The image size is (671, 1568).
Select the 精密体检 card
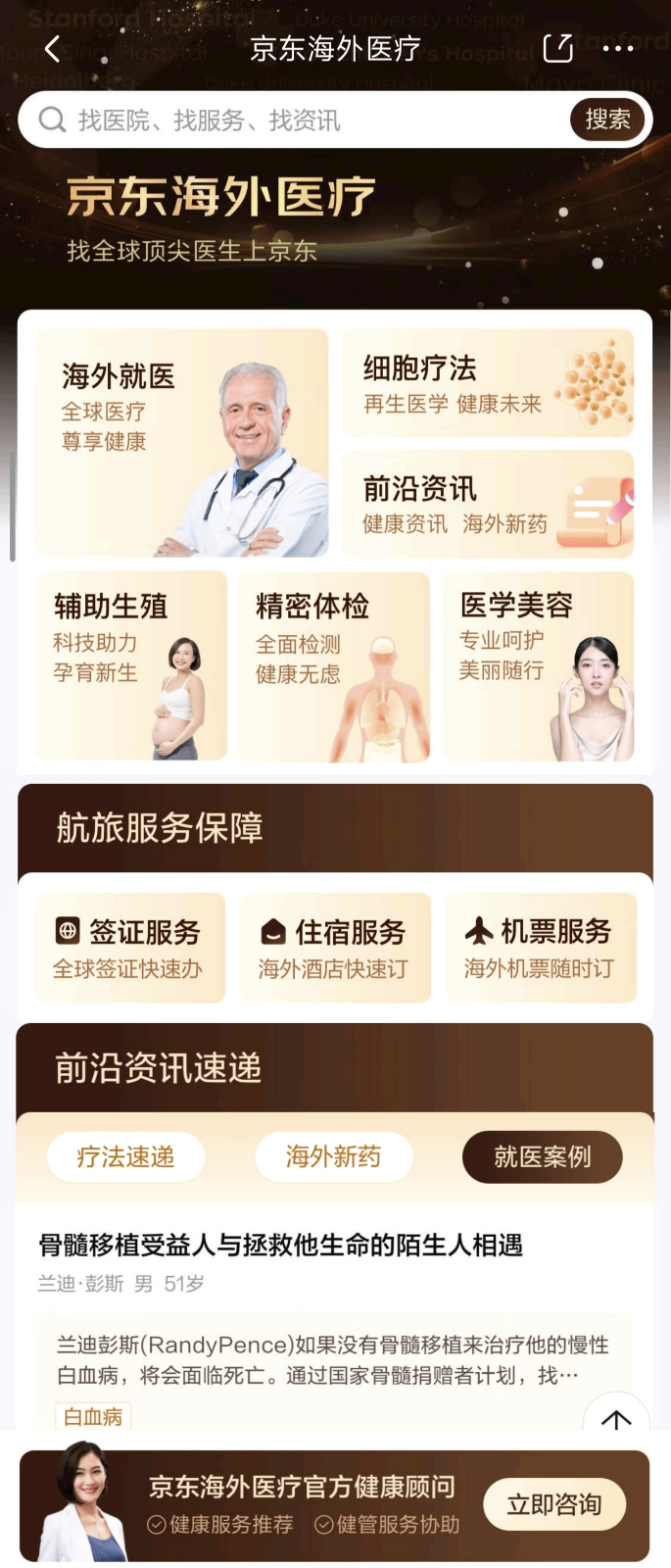click(x=334, y=666)
